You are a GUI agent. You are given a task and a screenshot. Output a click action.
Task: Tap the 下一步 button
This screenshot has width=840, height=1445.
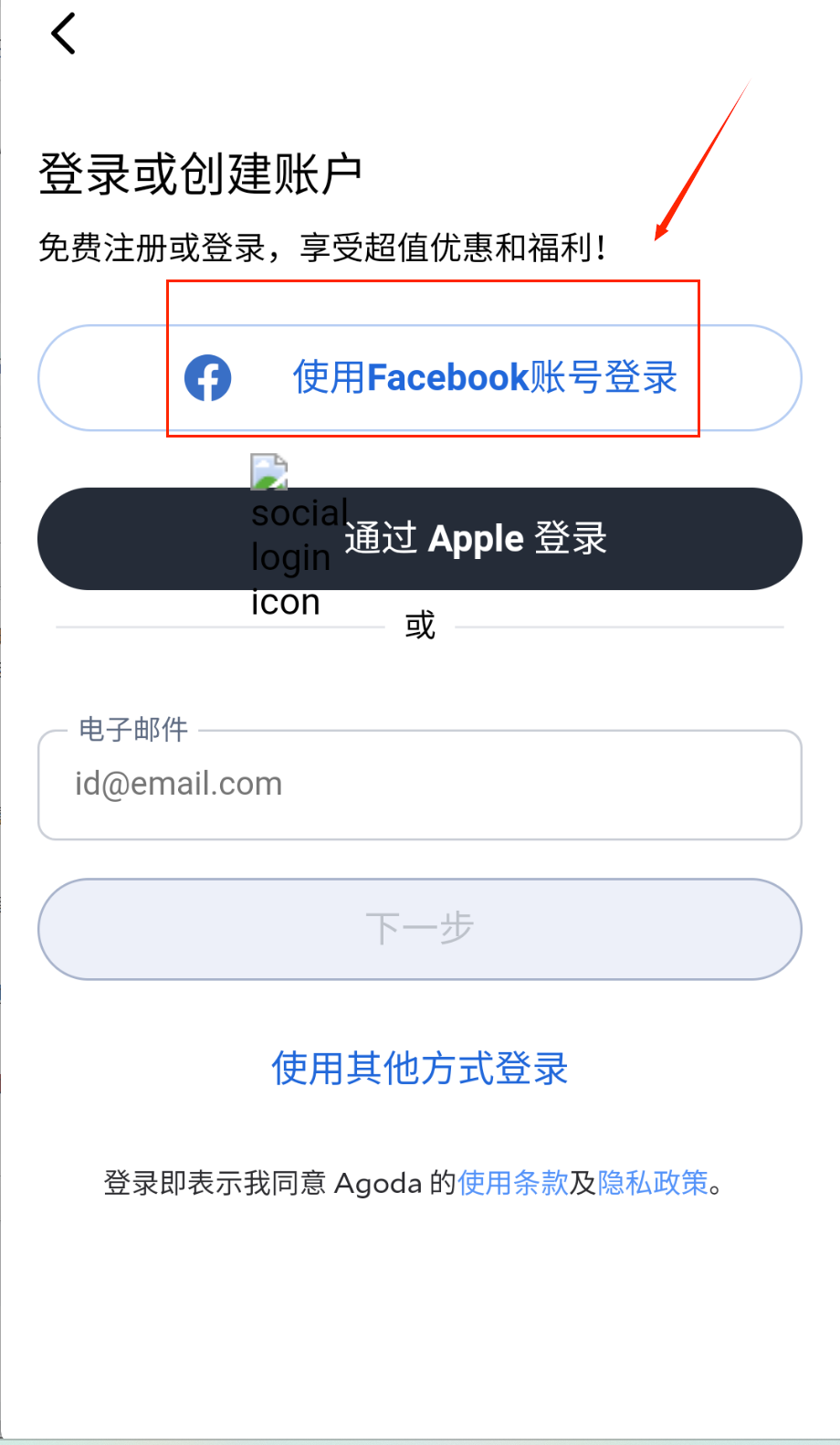coord(420,929)
